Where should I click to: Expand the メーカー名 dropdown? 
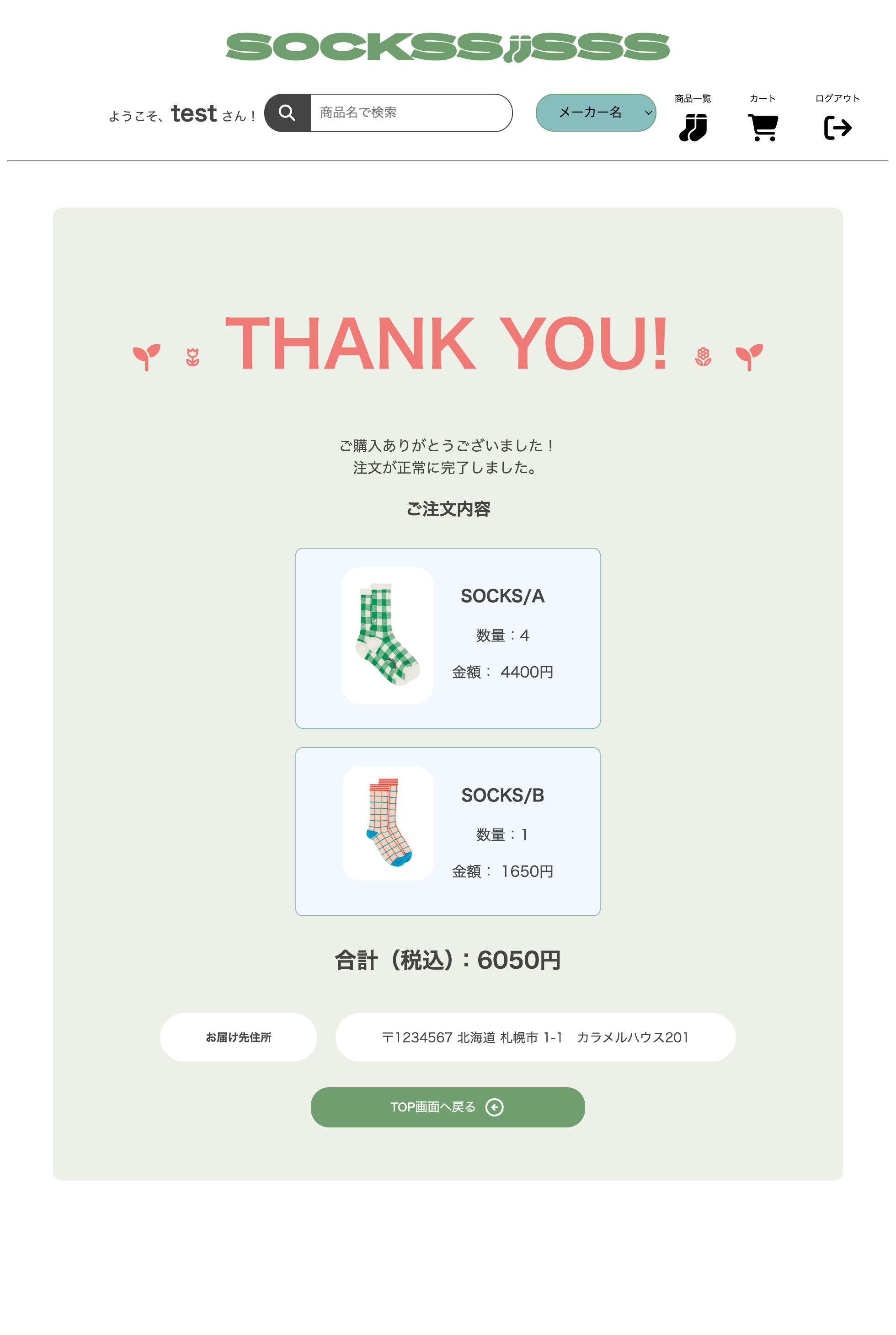(x=595, y=112)
